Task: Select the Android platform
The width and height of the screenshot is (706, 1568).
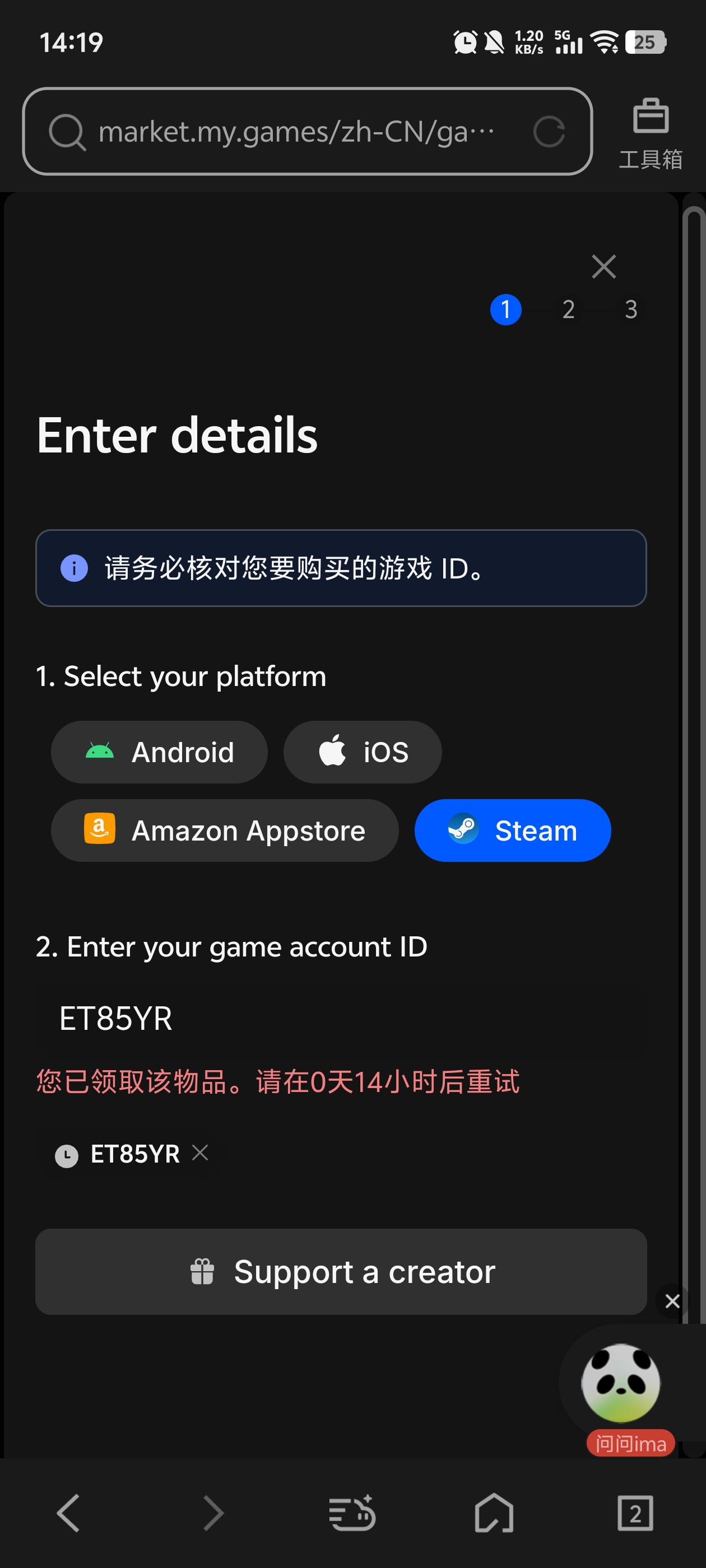Action: [x=159, y=752]
